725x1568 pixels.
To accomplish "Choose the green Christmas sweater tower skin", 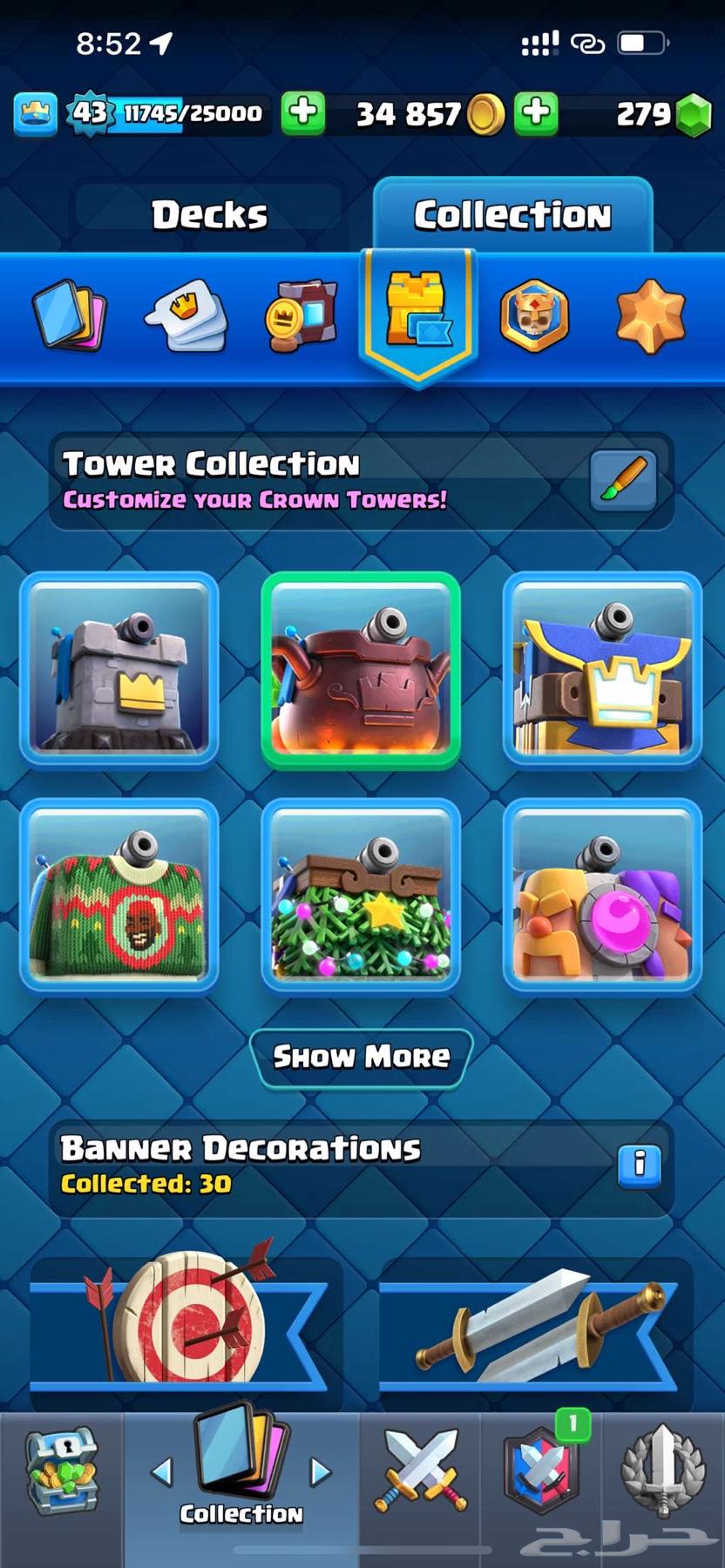I will pos(119,896).
